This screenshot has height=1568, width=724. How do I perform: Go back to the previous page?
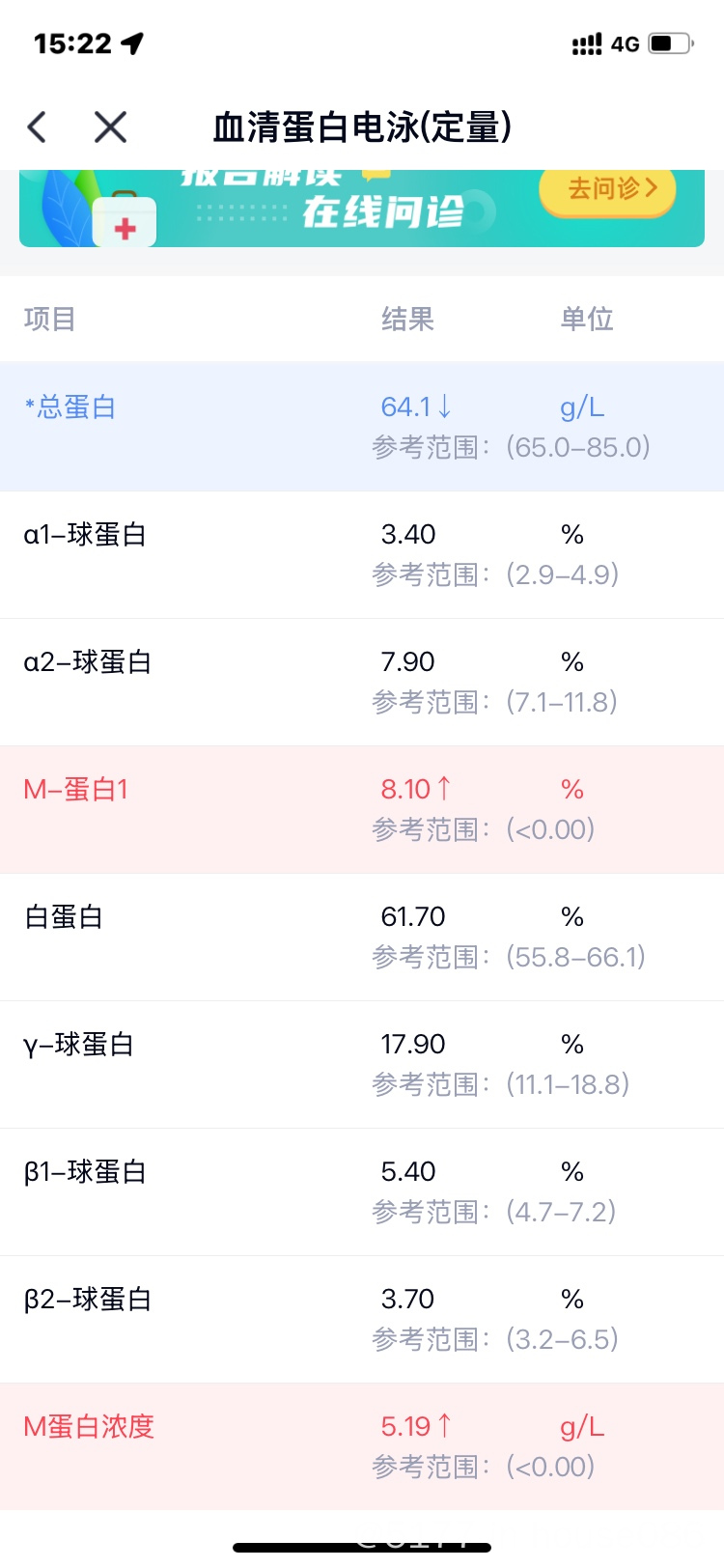pos(37,126)
